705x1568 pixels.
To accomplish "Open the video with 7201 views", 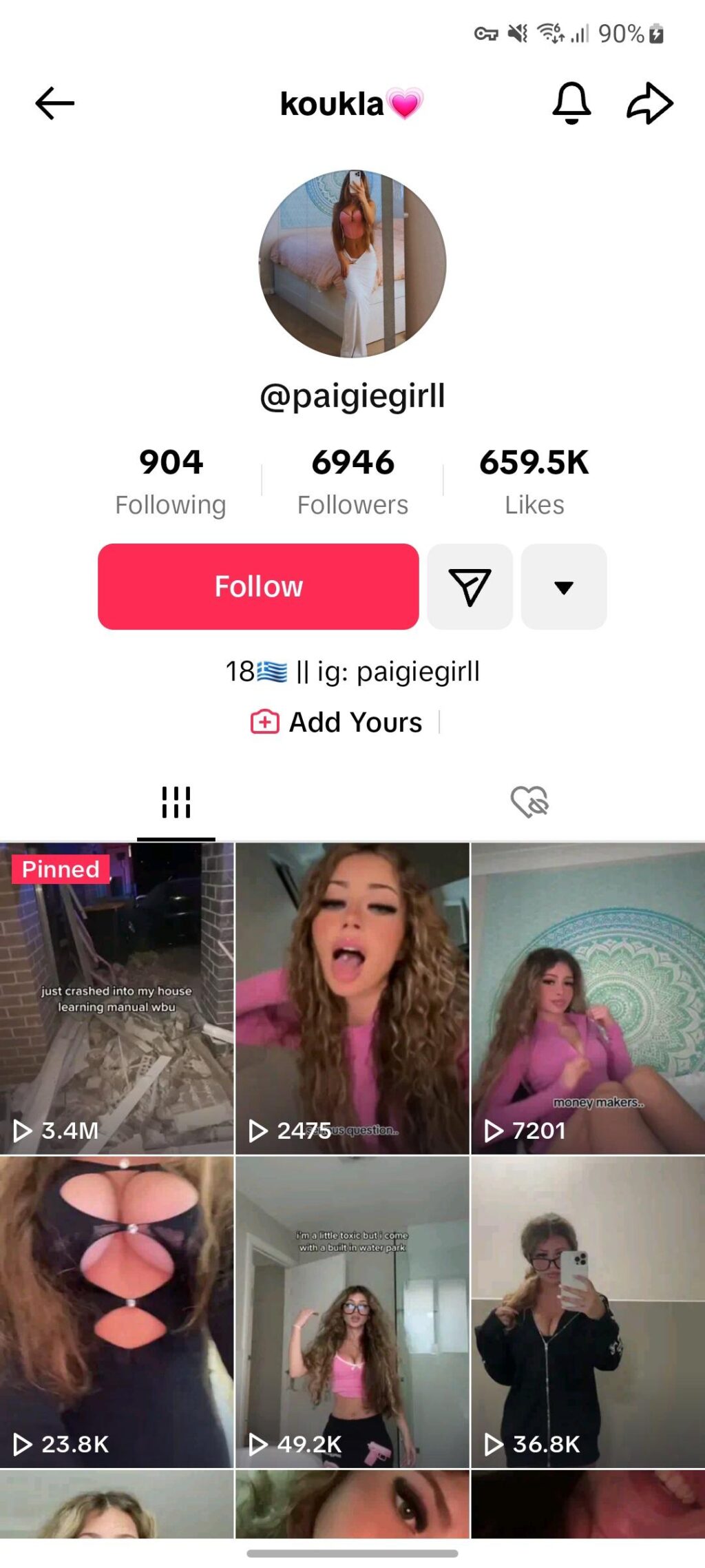I will pyautogui.click(x=588, y=998).
